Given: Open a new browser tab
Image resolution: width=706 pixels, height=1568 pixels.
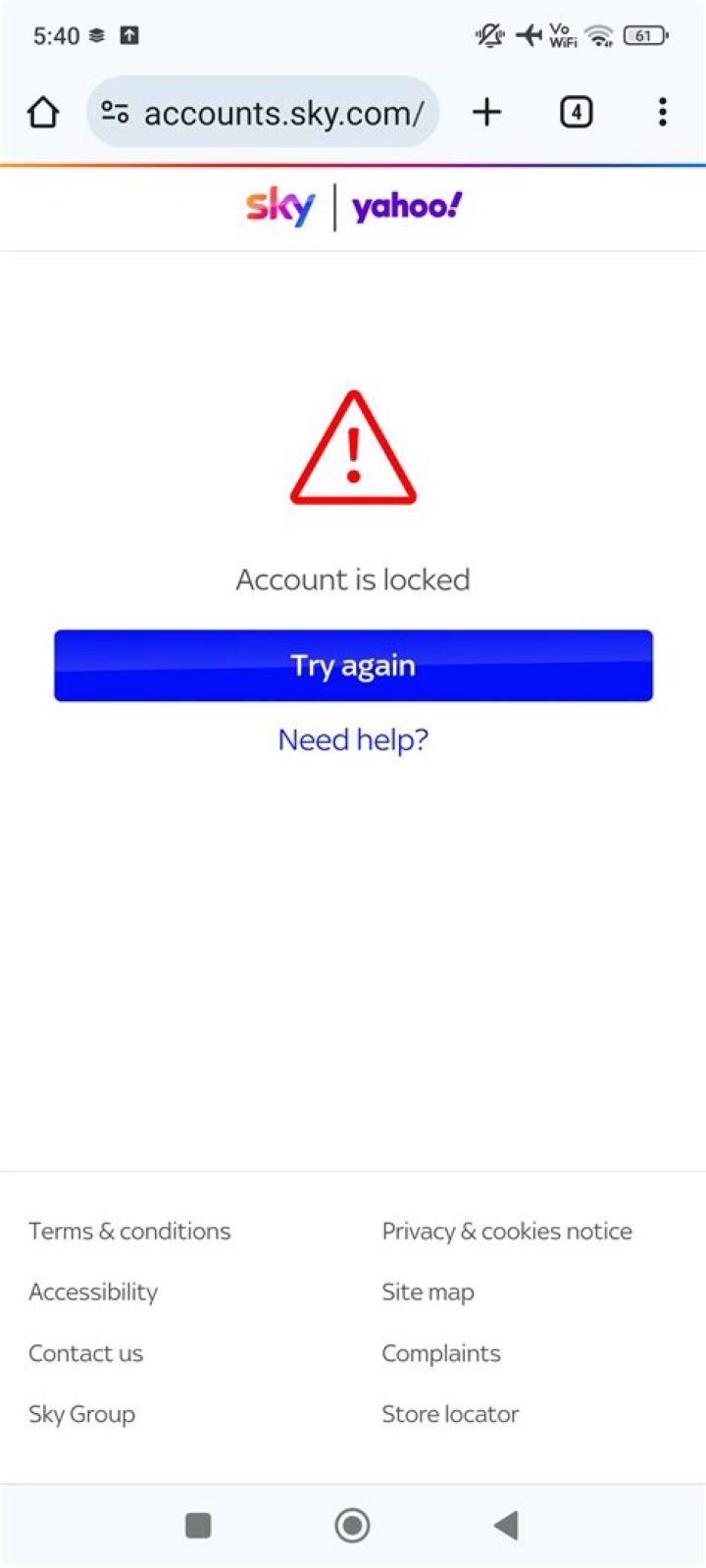Looking at the screenshot, I should 486,113.
